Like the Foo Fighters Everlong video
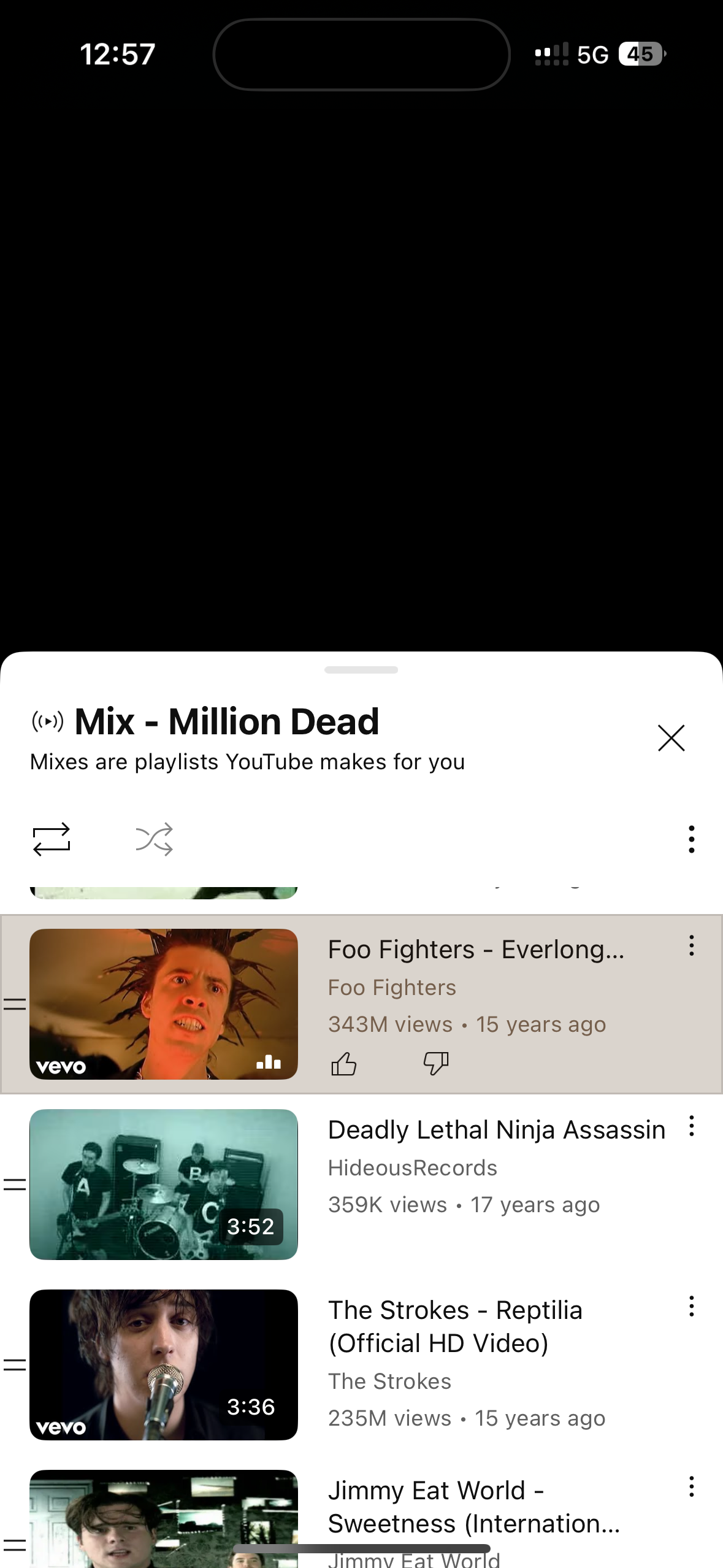 tap(343, 1064)
